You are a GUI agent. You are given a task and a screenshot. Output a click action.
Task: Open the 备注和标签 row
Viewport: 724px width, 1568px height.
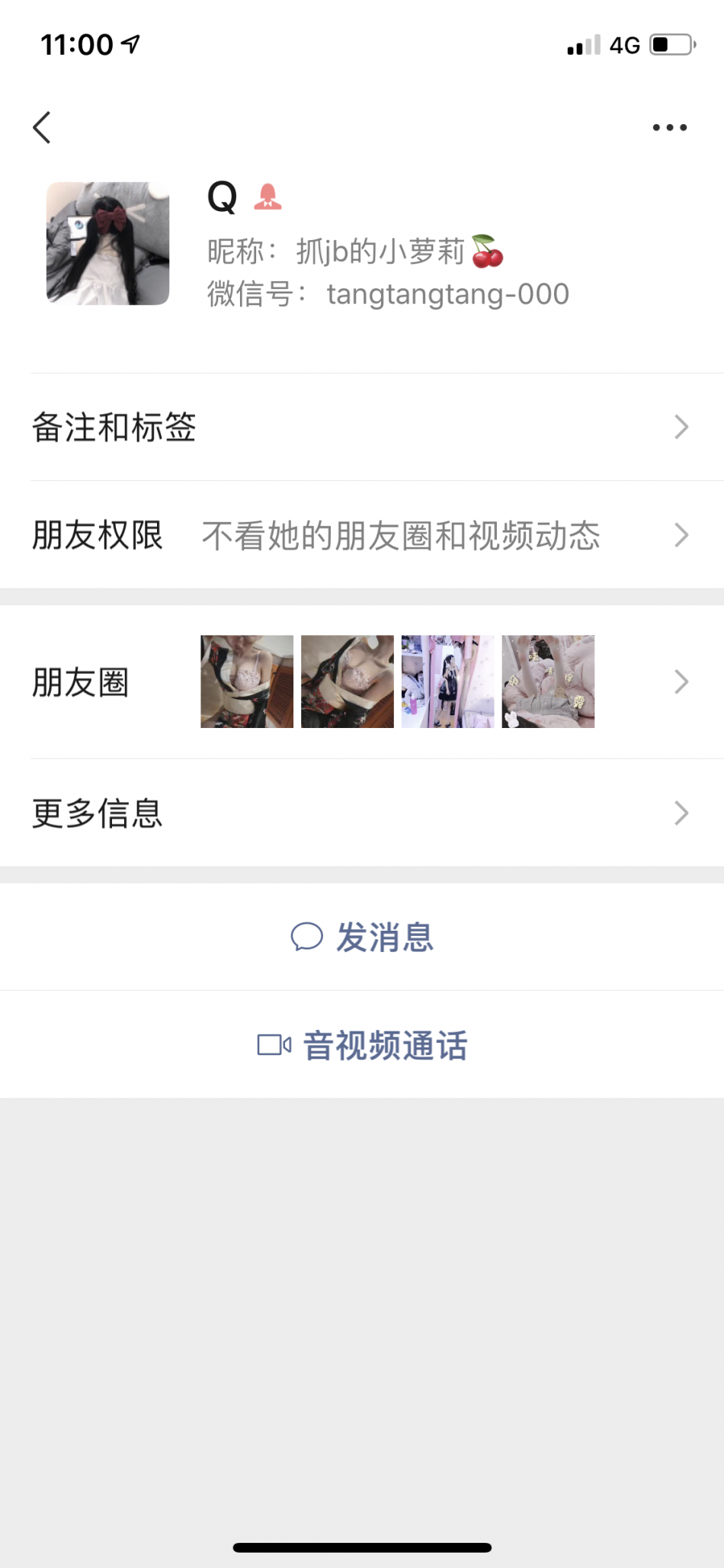[362, 427]
